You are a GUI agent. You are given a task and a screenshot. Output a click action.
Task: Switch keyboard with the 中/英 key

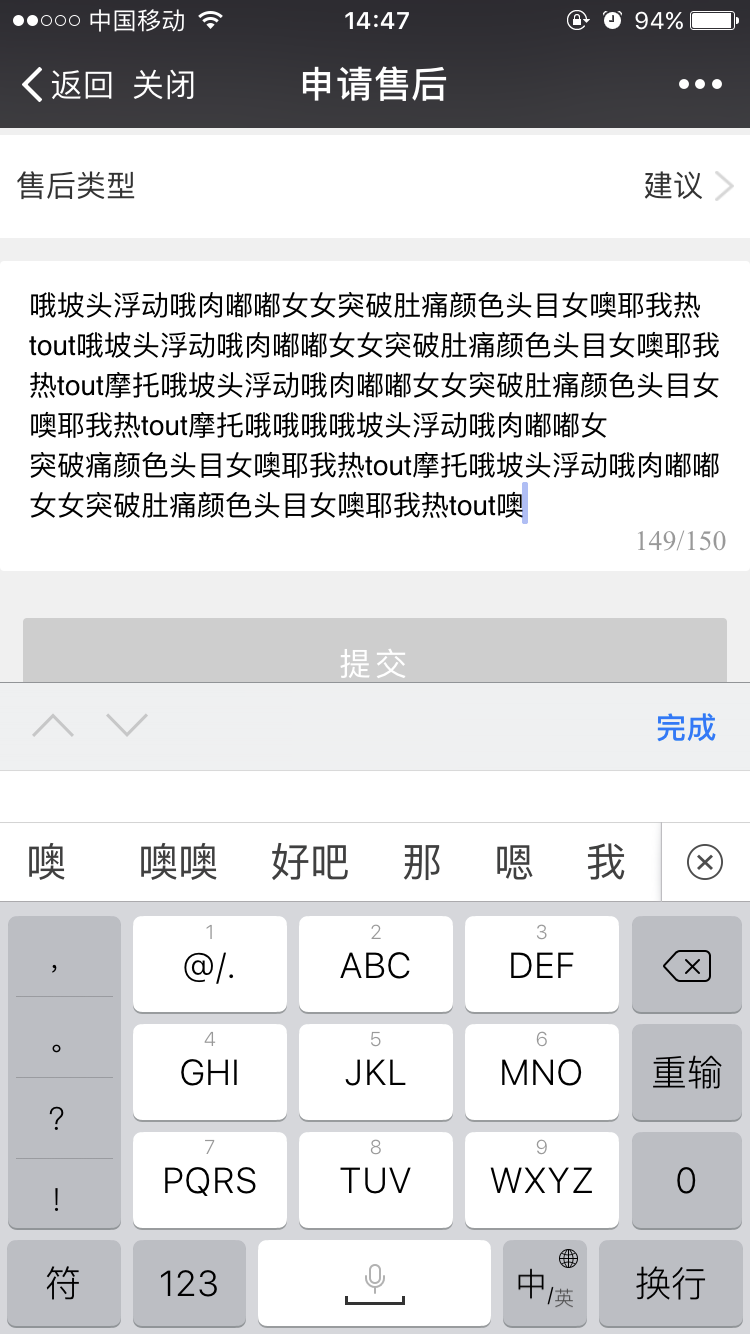545,1284
